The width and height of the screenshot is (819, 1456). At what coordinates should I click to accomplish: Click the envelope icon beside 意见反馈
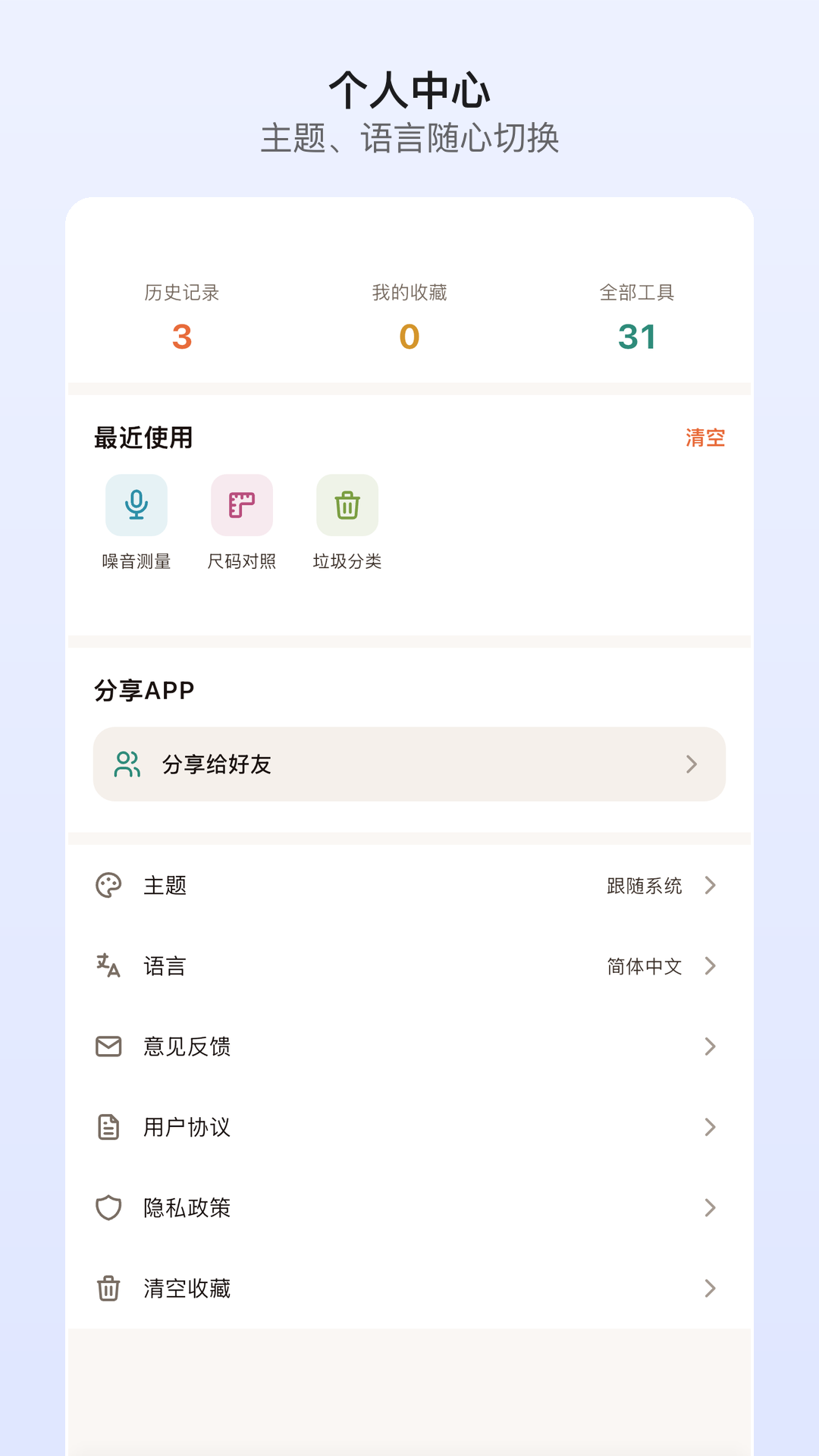coord(108,1046)
